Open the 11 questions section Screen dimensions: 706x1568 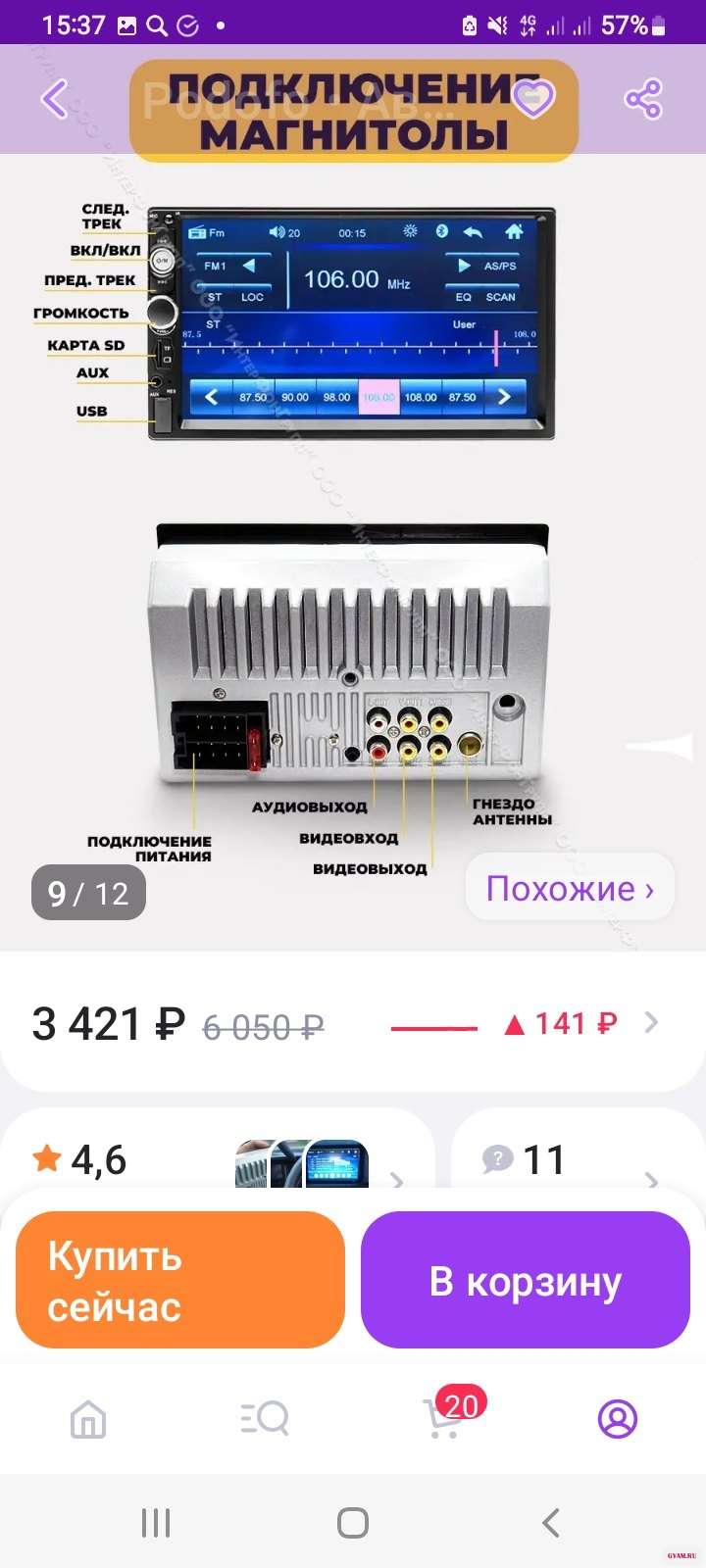click(x=569, y=1161)
